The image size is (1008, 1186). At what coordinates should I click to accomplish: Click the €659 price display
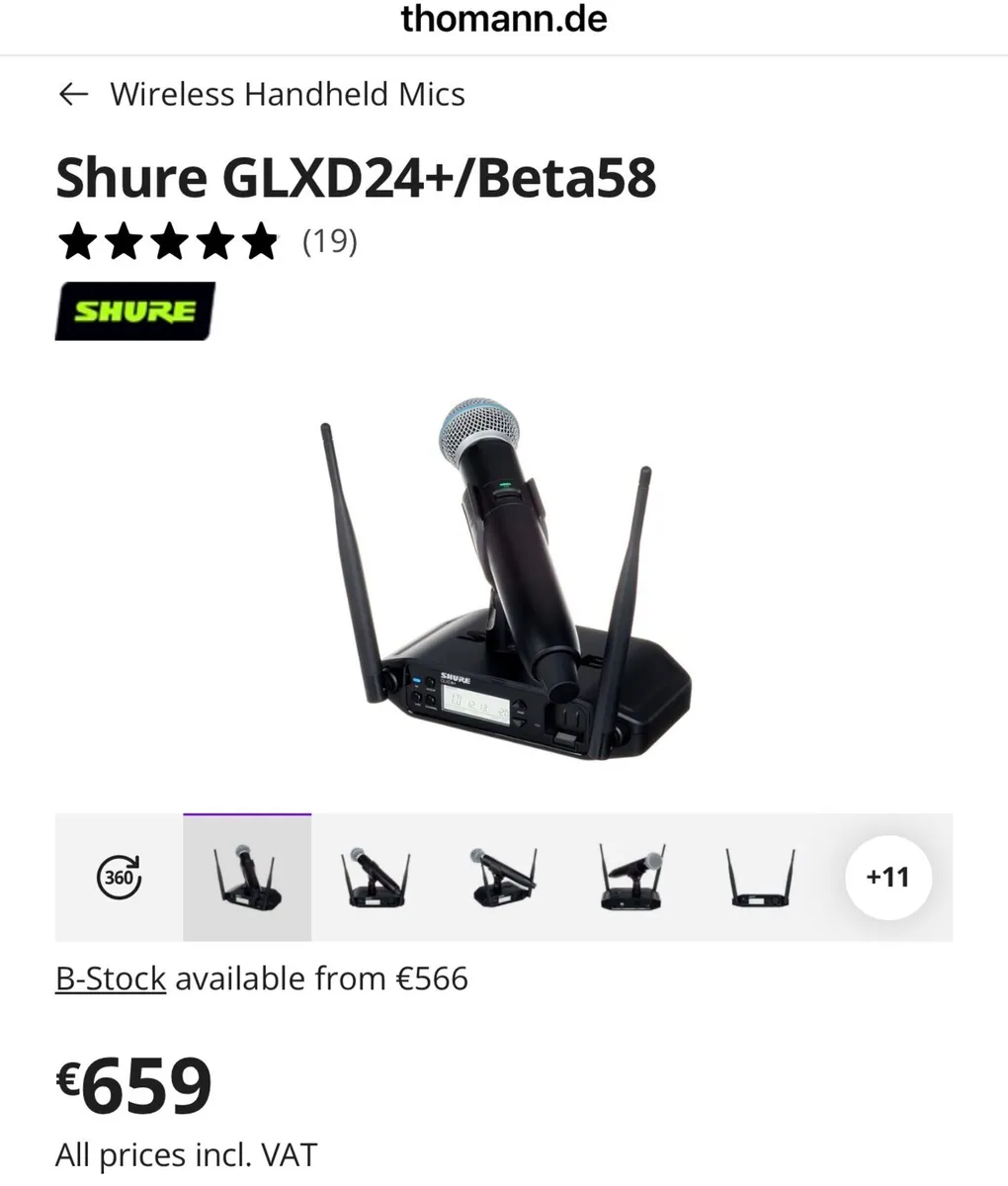pos(133,1084)
